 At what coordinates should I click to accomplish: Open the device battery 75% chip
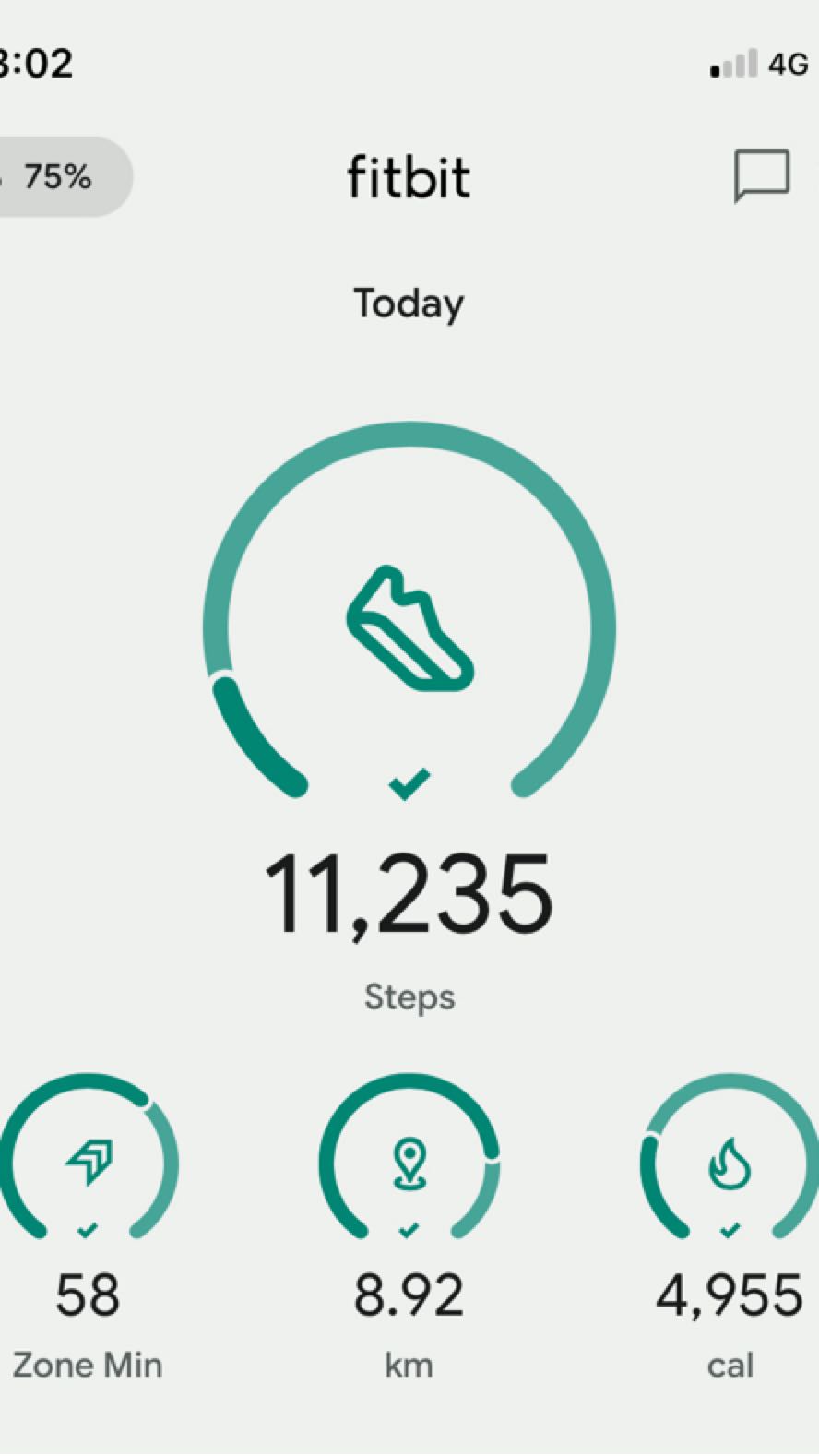coord(65,176)
